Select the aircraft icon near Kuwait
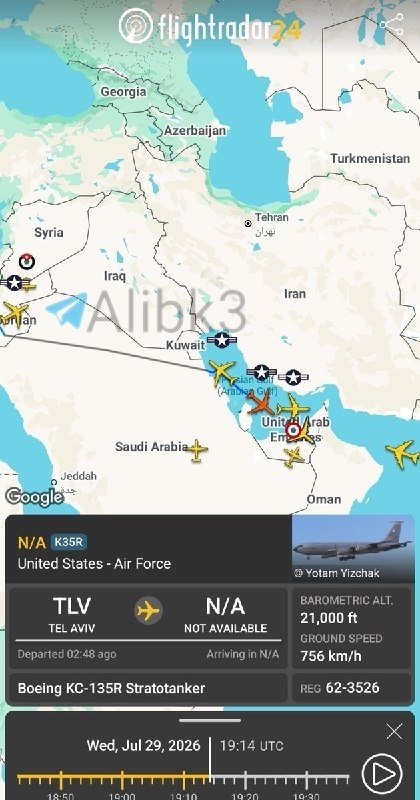Image resolution: width=420 pixels, height=800 pixels. [223, 371]
